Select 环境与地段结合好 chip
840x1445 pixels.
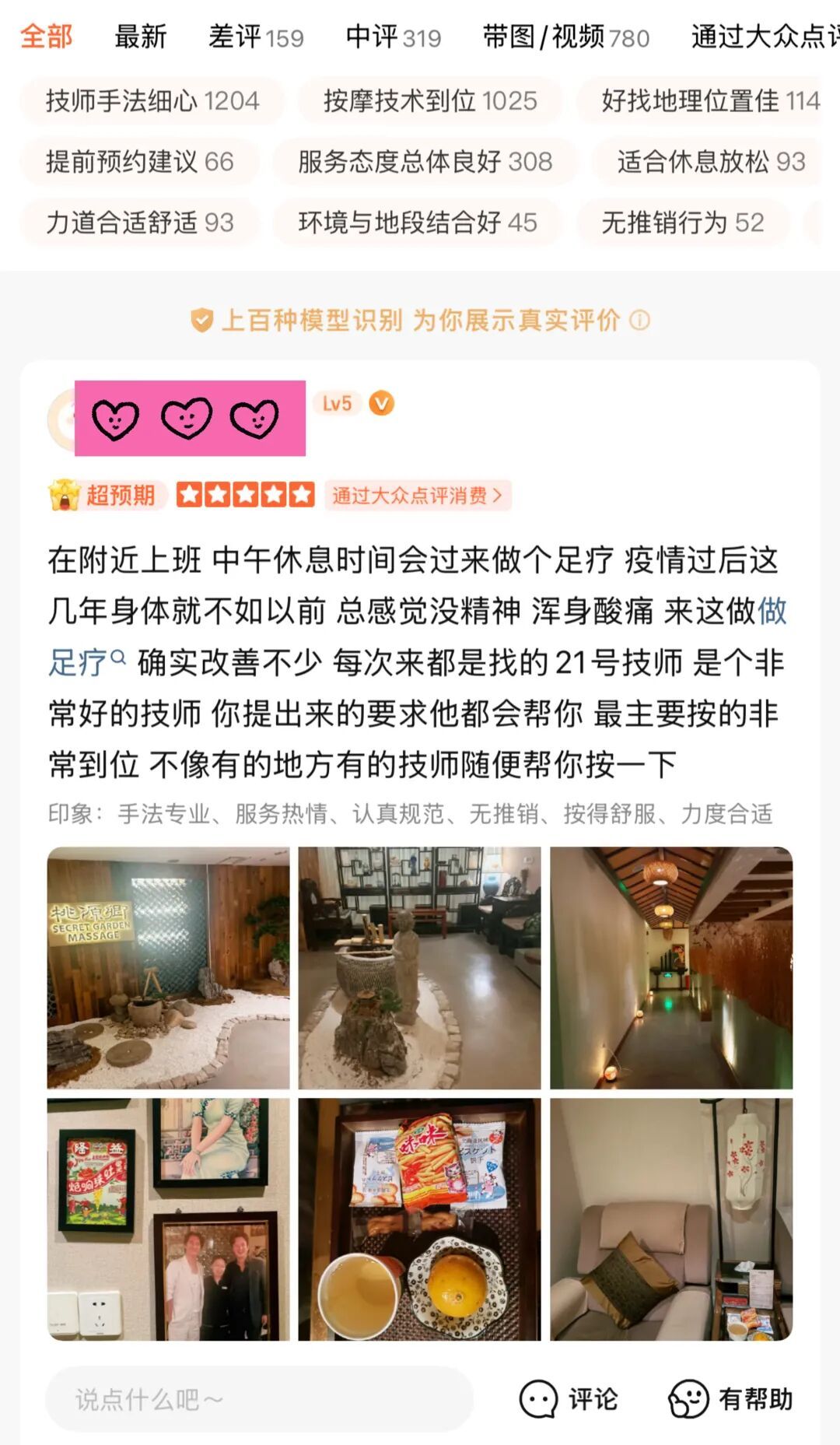[x=418, y=223]
